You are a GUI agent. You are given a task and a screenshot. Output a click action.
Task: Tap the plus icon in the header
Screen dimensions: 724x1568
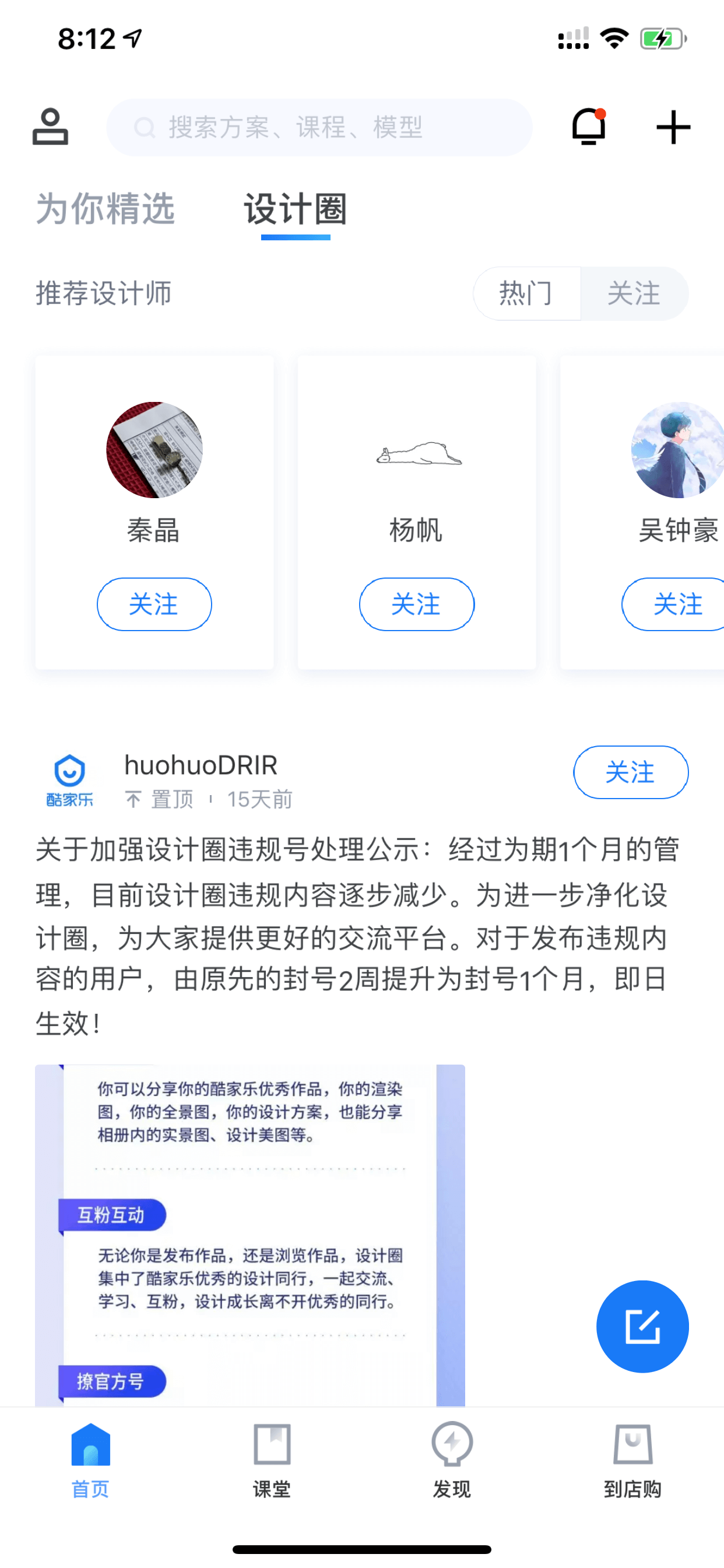point(673,127)
